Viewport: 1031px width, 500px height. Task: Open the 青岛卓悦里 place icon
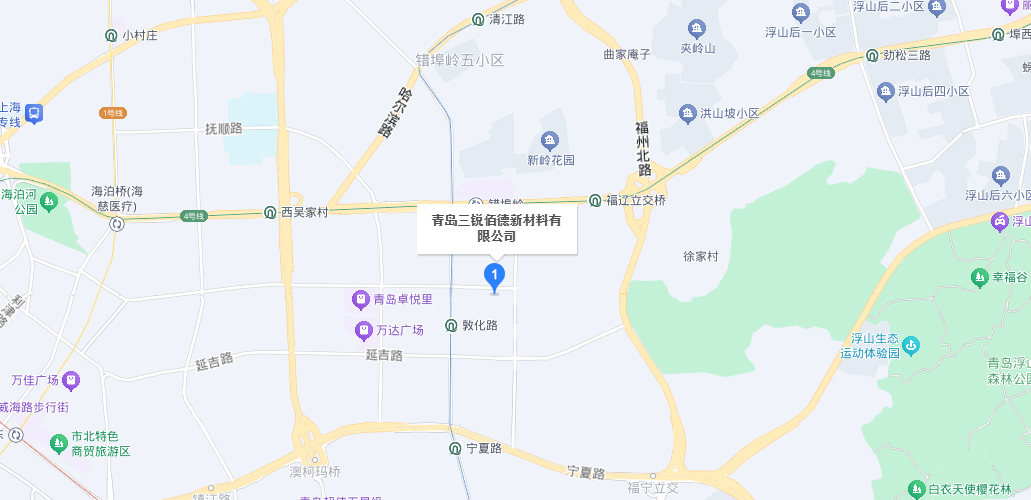tap(360, 299)
